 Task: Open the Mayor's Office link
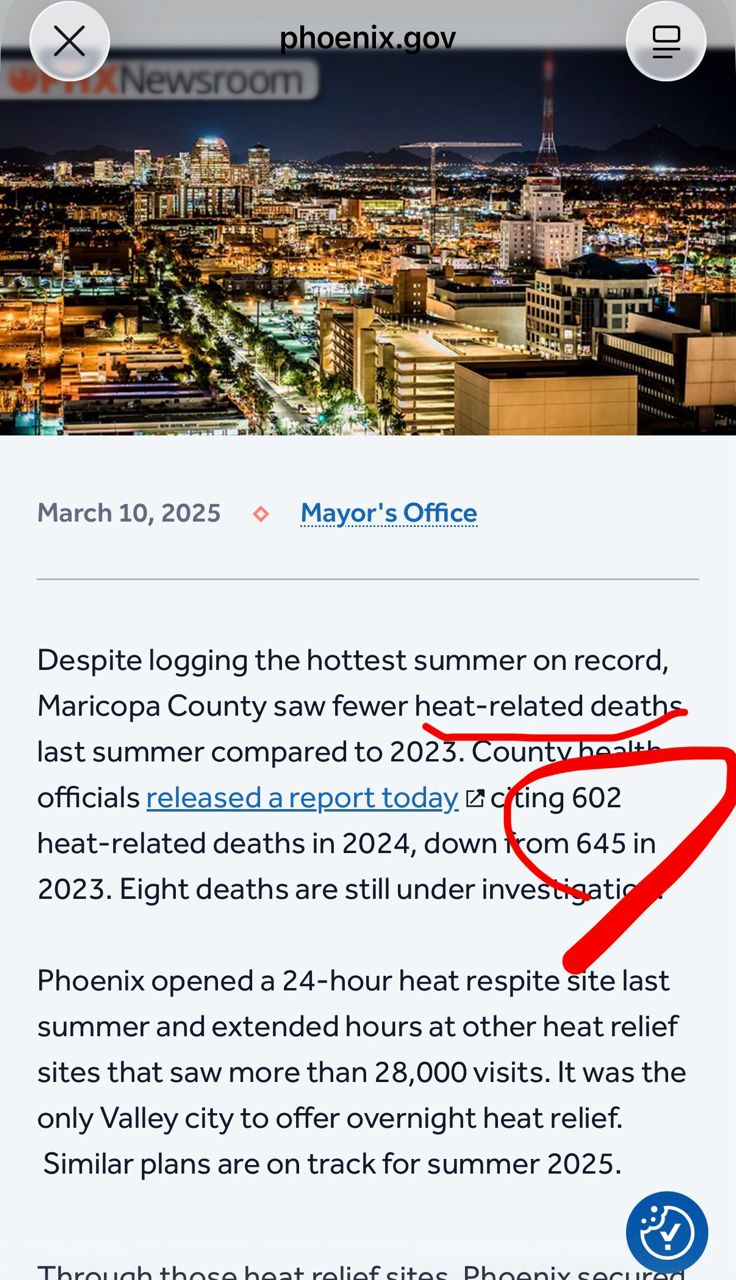tap(388, 513)
